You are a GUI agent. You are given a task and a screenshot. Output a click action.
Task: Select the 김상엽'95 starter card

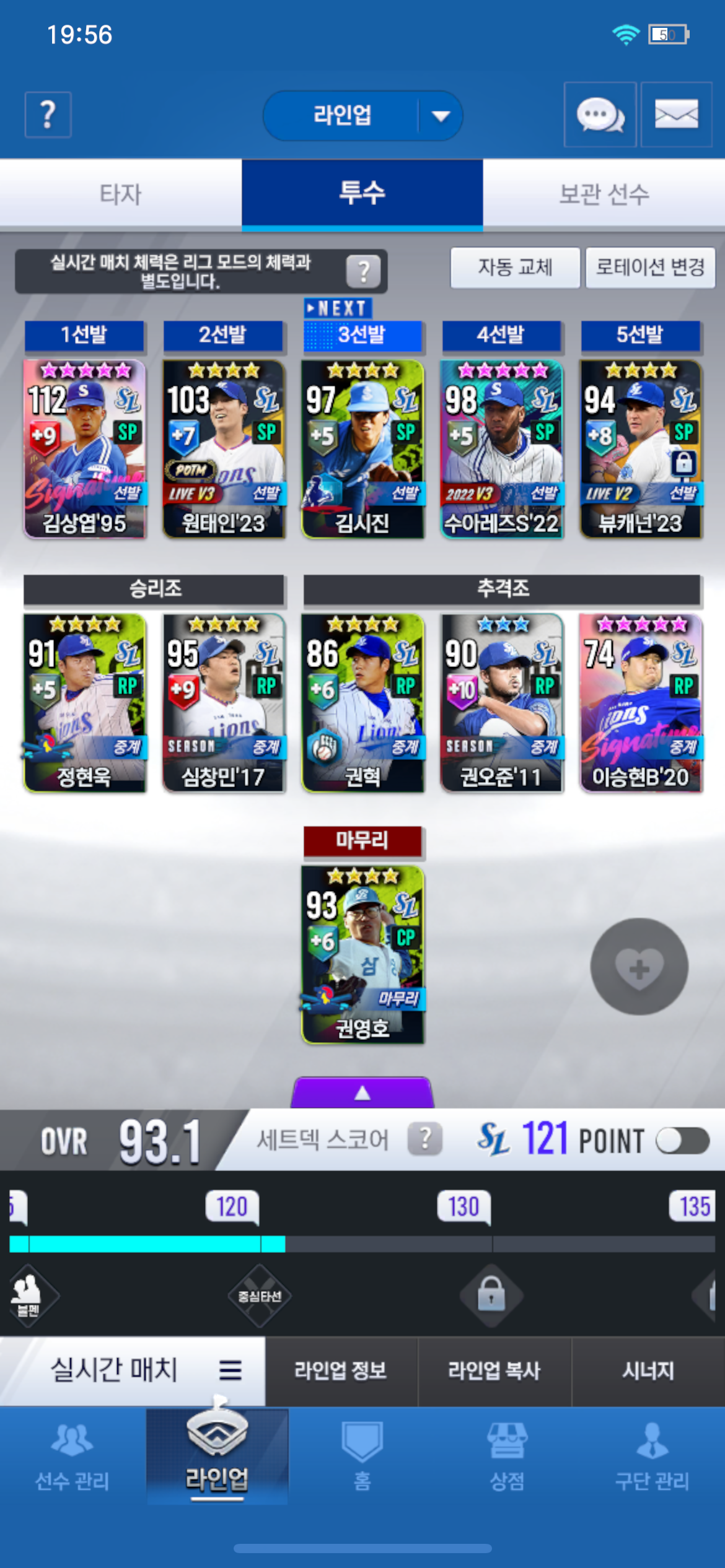tap(85, 449)
